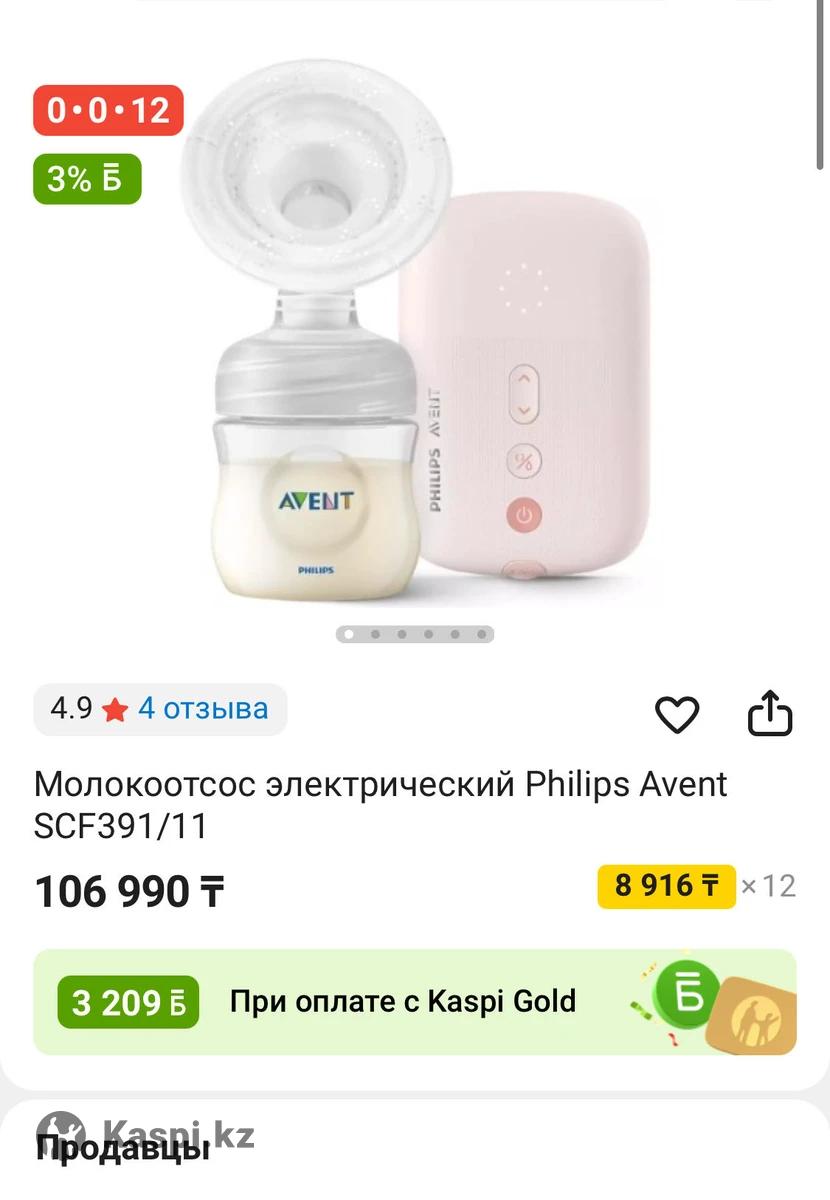
Task: Open the 4 отзыва reviews link
Action: tap(203, 709)
